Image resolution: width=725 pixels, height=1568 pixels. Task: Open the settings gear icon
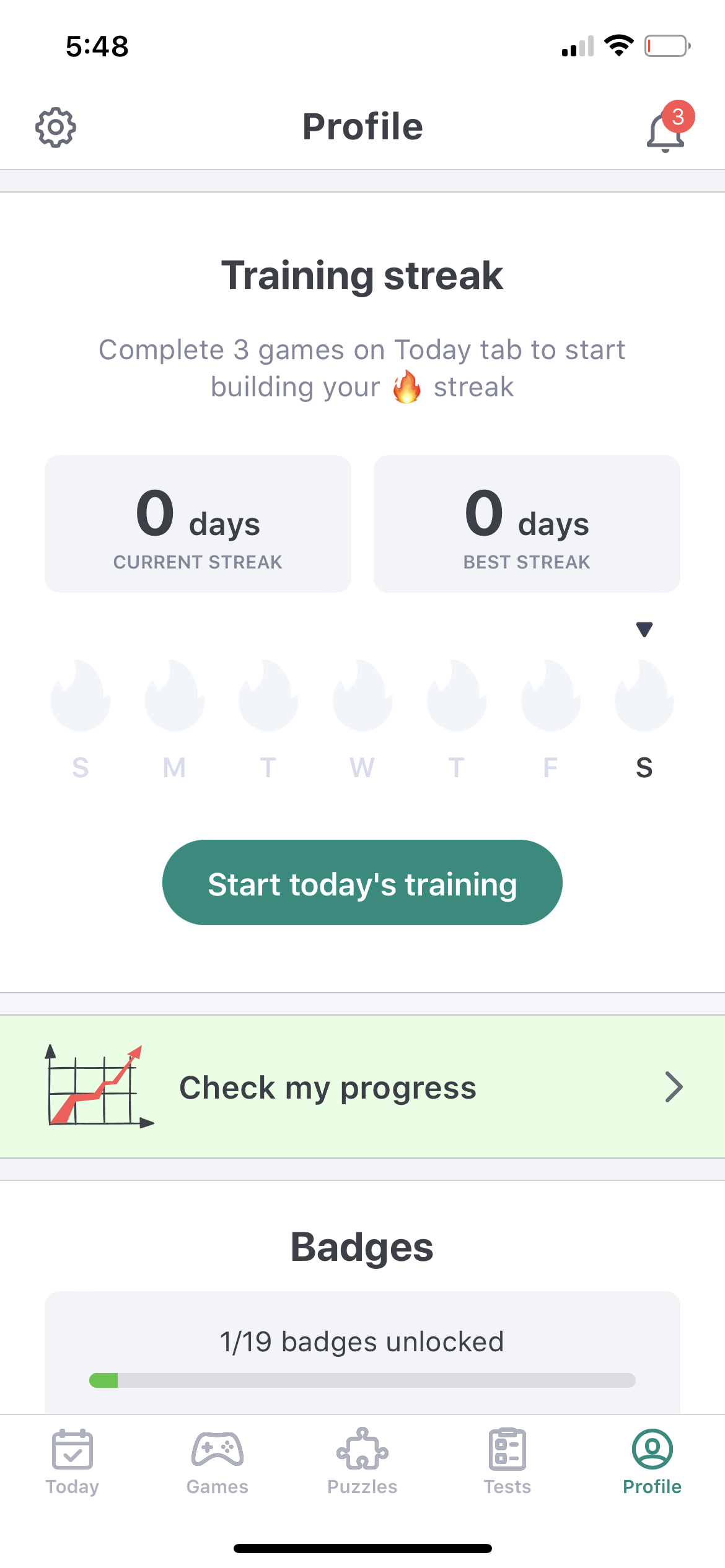point(55,126)
